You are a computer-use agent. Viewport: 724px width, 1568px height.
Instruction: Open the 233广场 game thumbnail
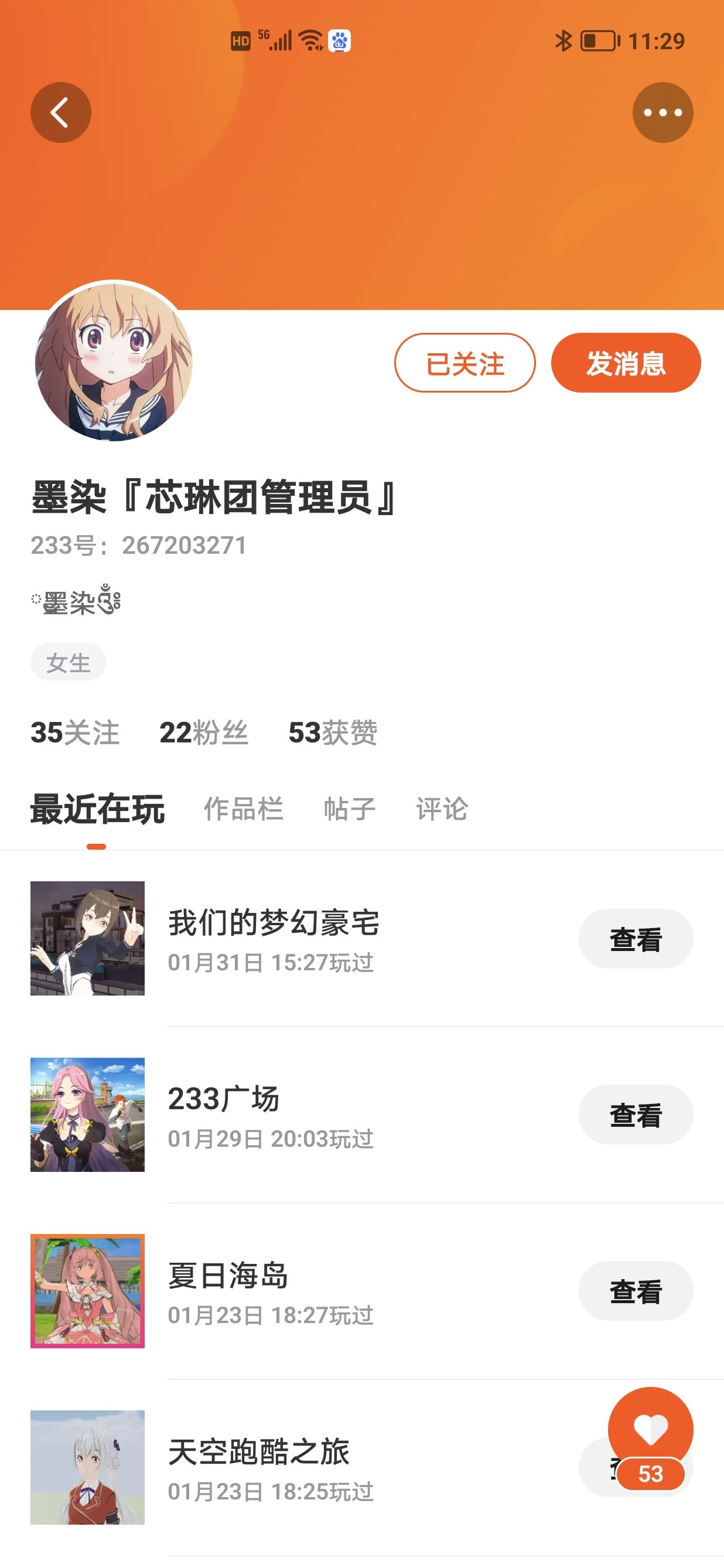88,1114
